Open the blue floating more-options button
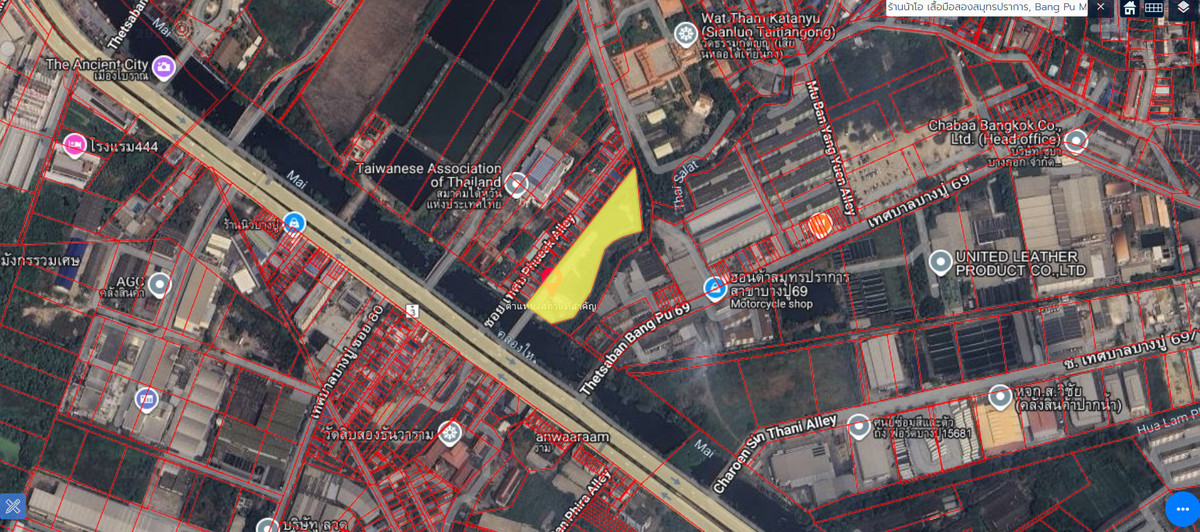 (x=1182, y=509)
